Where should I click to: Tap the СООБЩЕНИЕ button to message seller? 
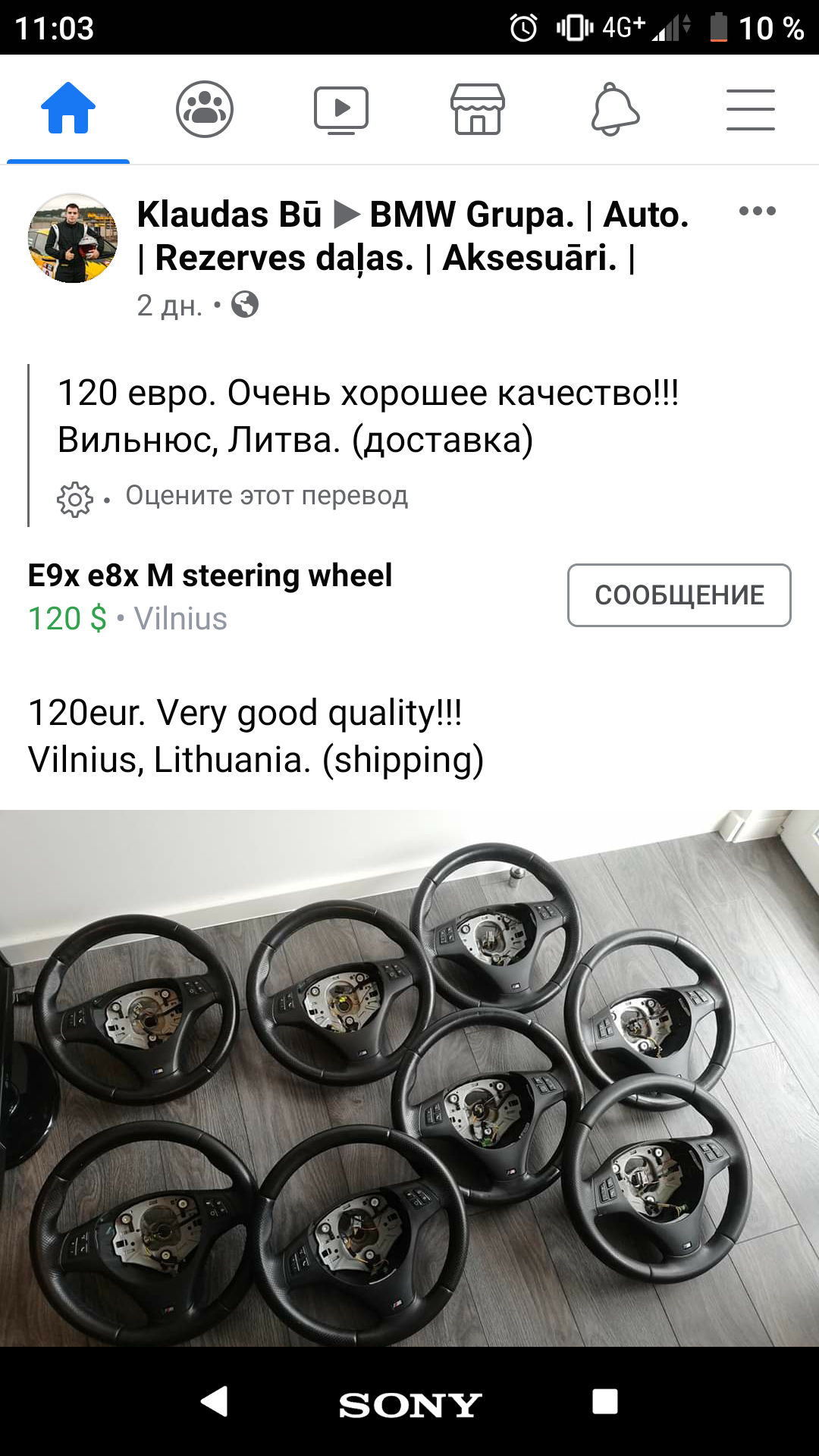pos(679,595)
